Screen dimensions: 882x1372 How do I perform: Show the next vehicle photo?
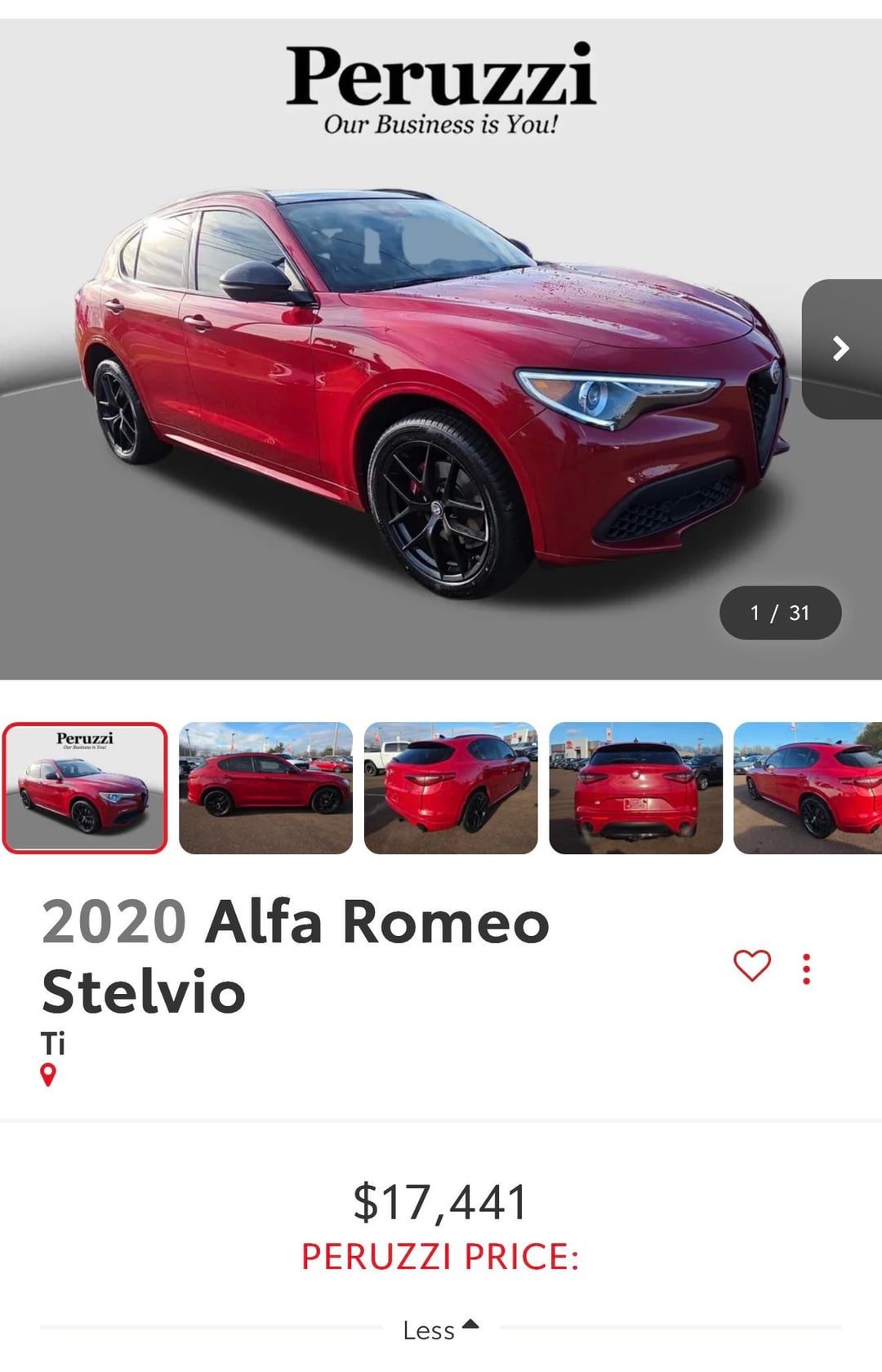click(841, 349)
